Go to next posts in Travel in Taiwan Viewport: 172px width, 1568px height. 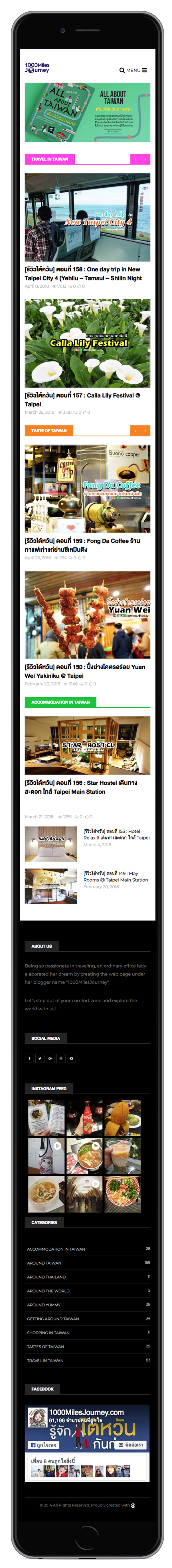(x=145, y=159)
